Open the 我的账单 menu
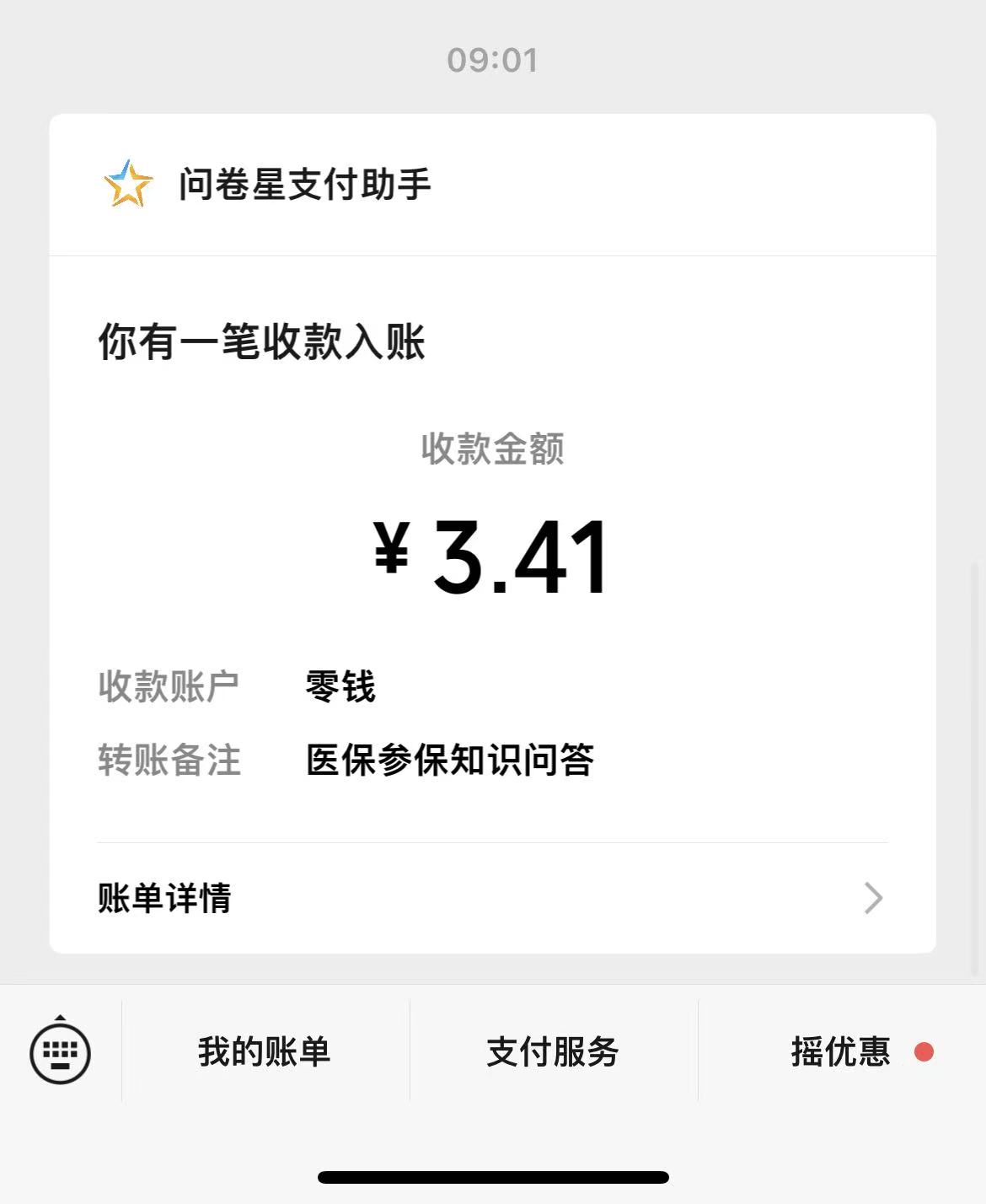 pyautogui.click(x=265, y=1051)
